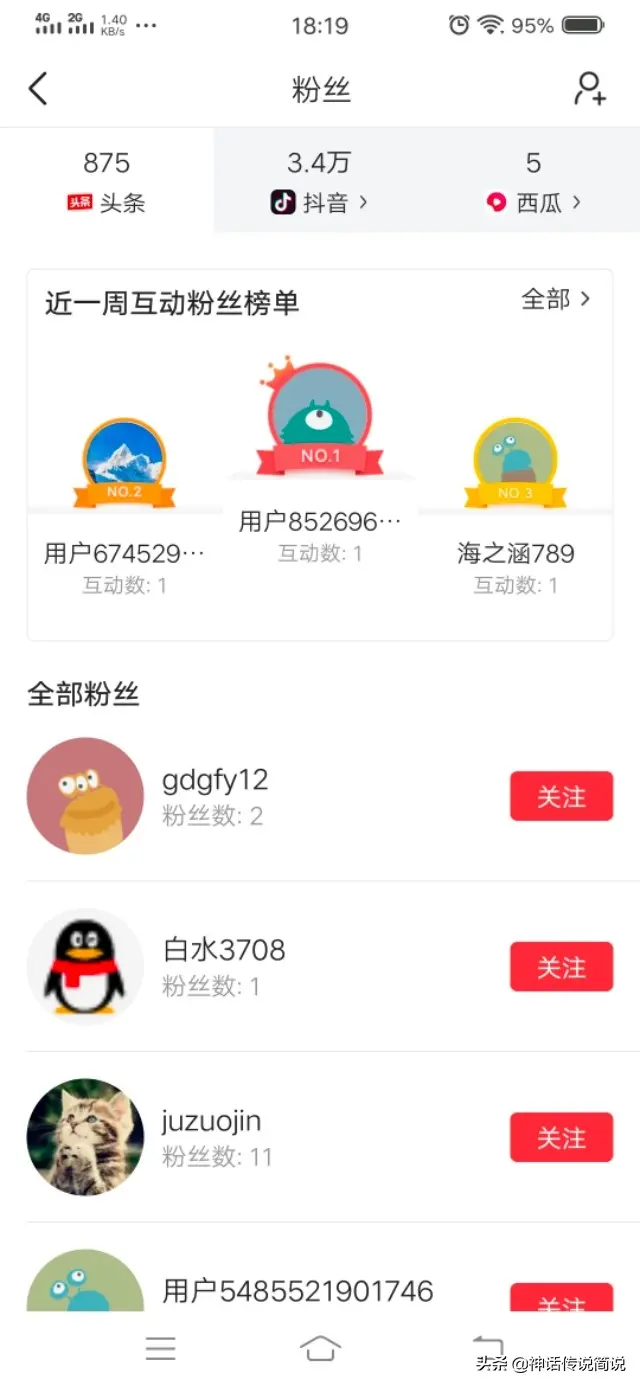The height and width of the screenshot is (1386, 640).
Task: Open the system recent apps menu
Action: pyautogui.click(x=160, y=1348)
